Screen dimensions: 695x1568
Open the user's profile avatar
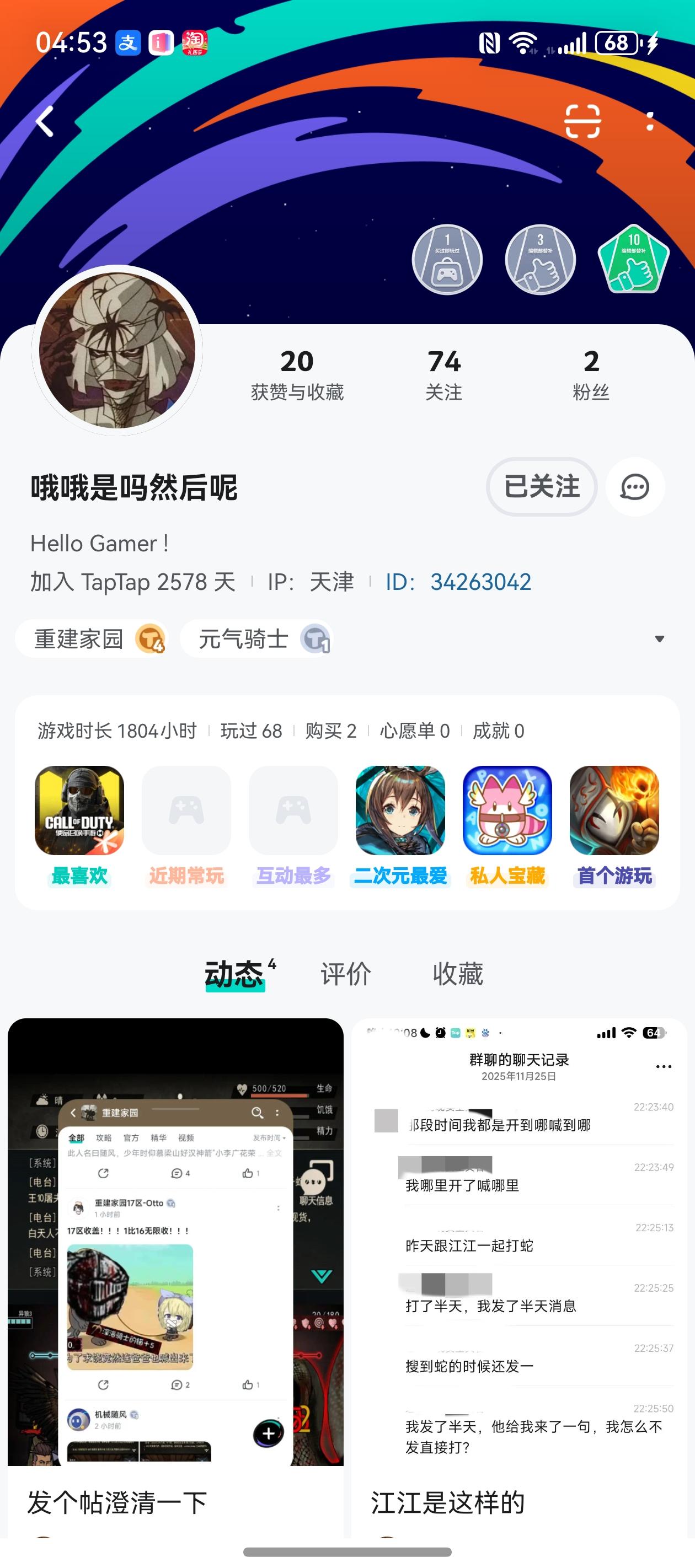coord(117,350)
